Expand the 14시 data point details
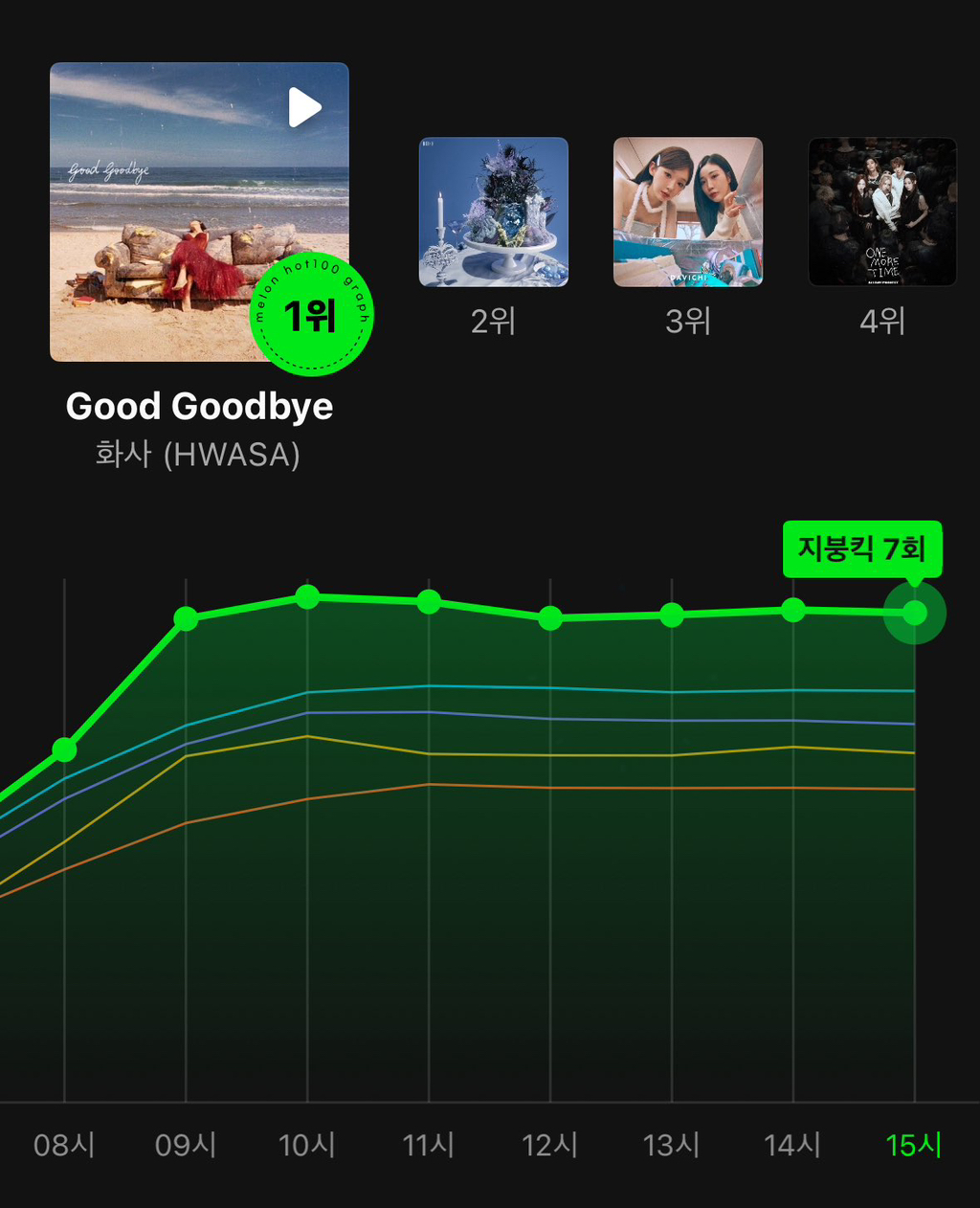 tap(793, 610)
